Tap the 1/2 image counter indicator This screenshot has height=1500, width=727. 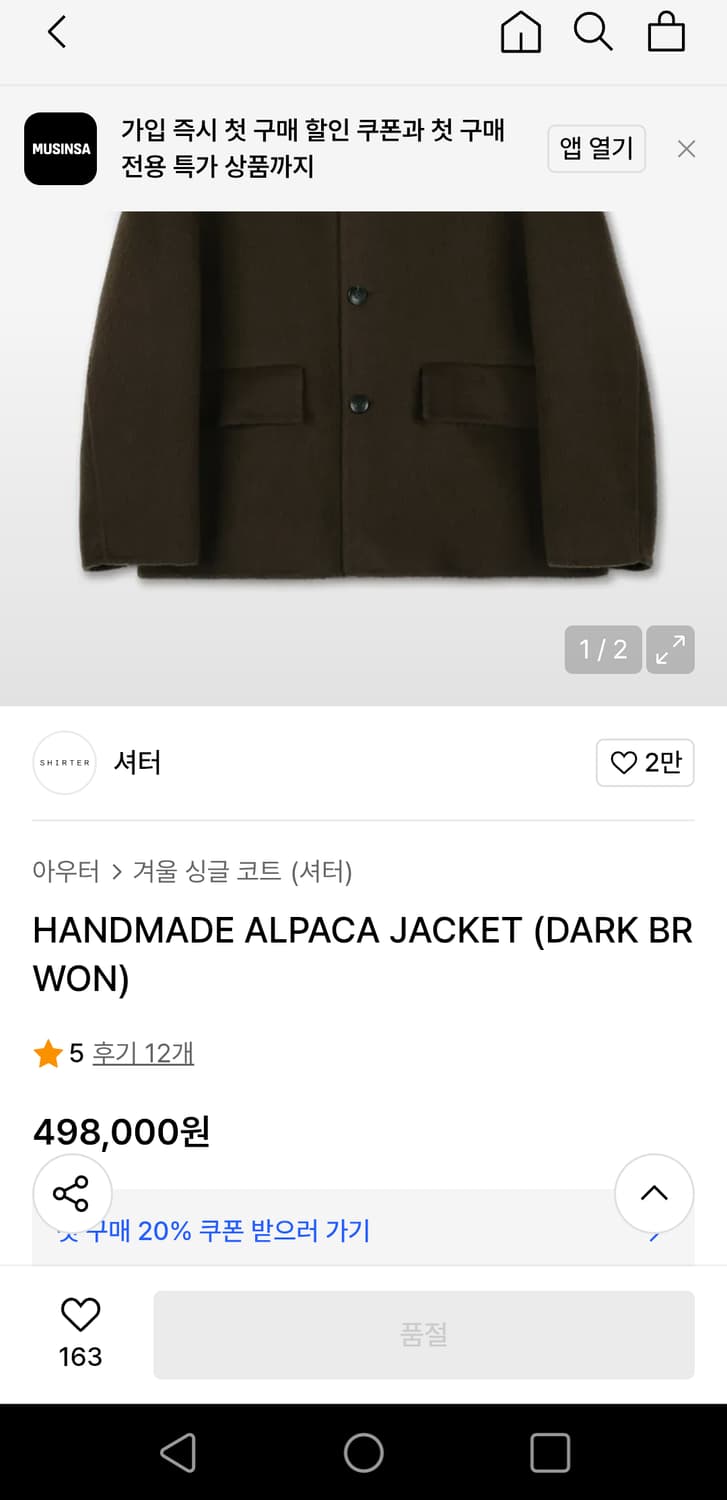point(602,649)
